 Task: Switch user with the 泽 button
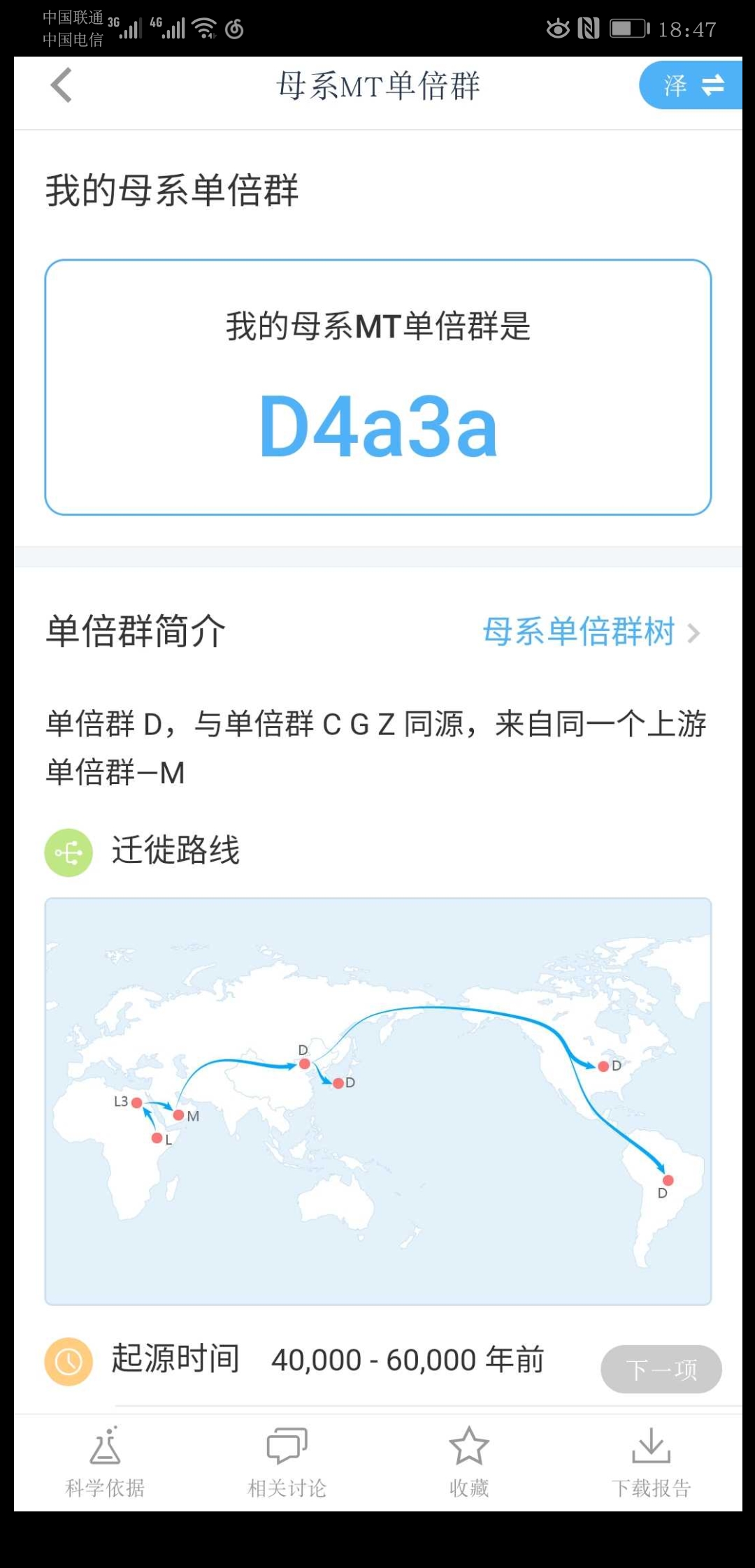click(x=691, y=85)
